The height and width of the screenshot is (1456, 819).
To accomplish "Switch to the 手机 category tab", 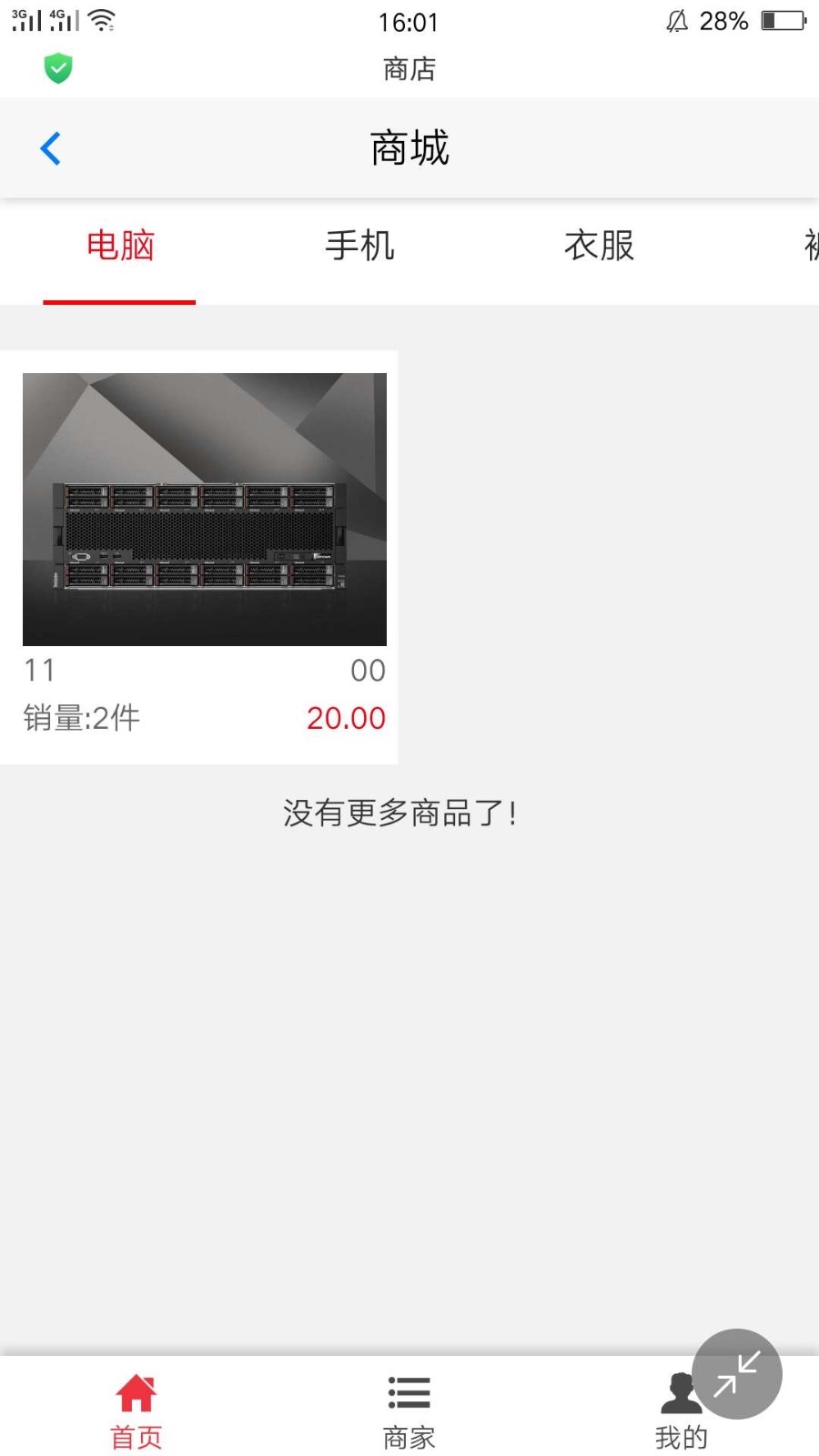I will tap(359, 246).
